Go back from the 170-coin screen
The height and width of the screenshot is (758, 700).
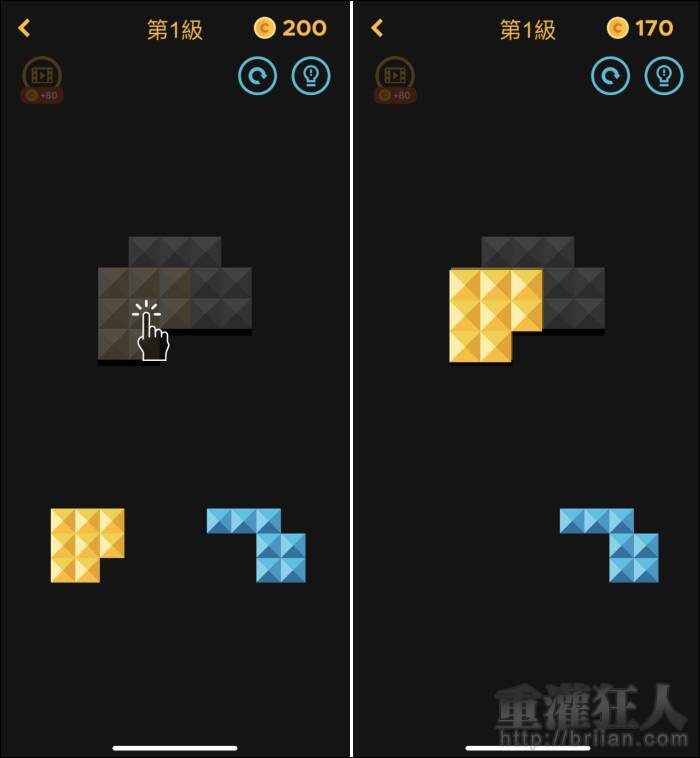point(377,28)
